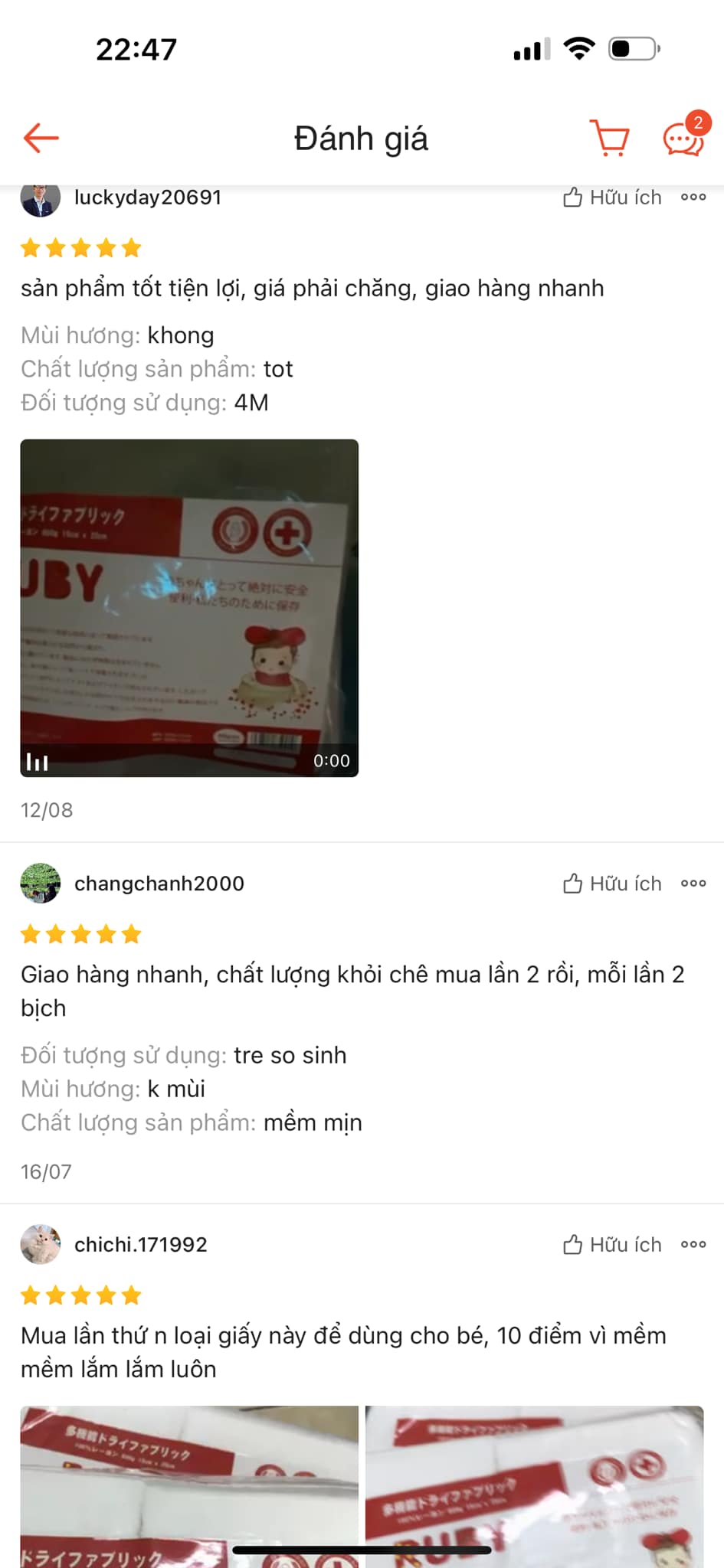Image resolution: width=724 pixels, height=1568 pixels.
Task: Open more options on changchanh2000's review
Action: 693,884
